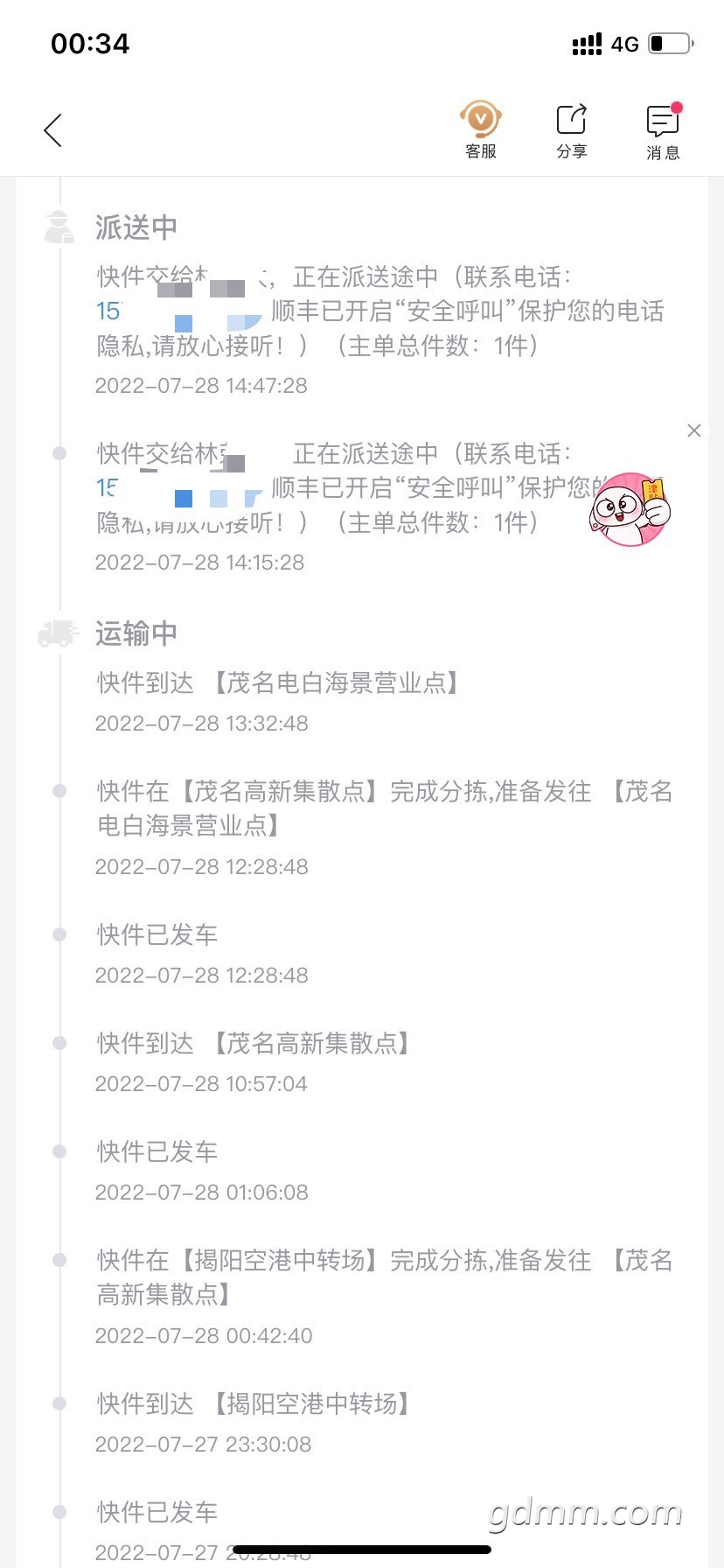Open the floating red-envelope mascot promotion
This screenshot has width=724, height=1568.
point(630,509)
